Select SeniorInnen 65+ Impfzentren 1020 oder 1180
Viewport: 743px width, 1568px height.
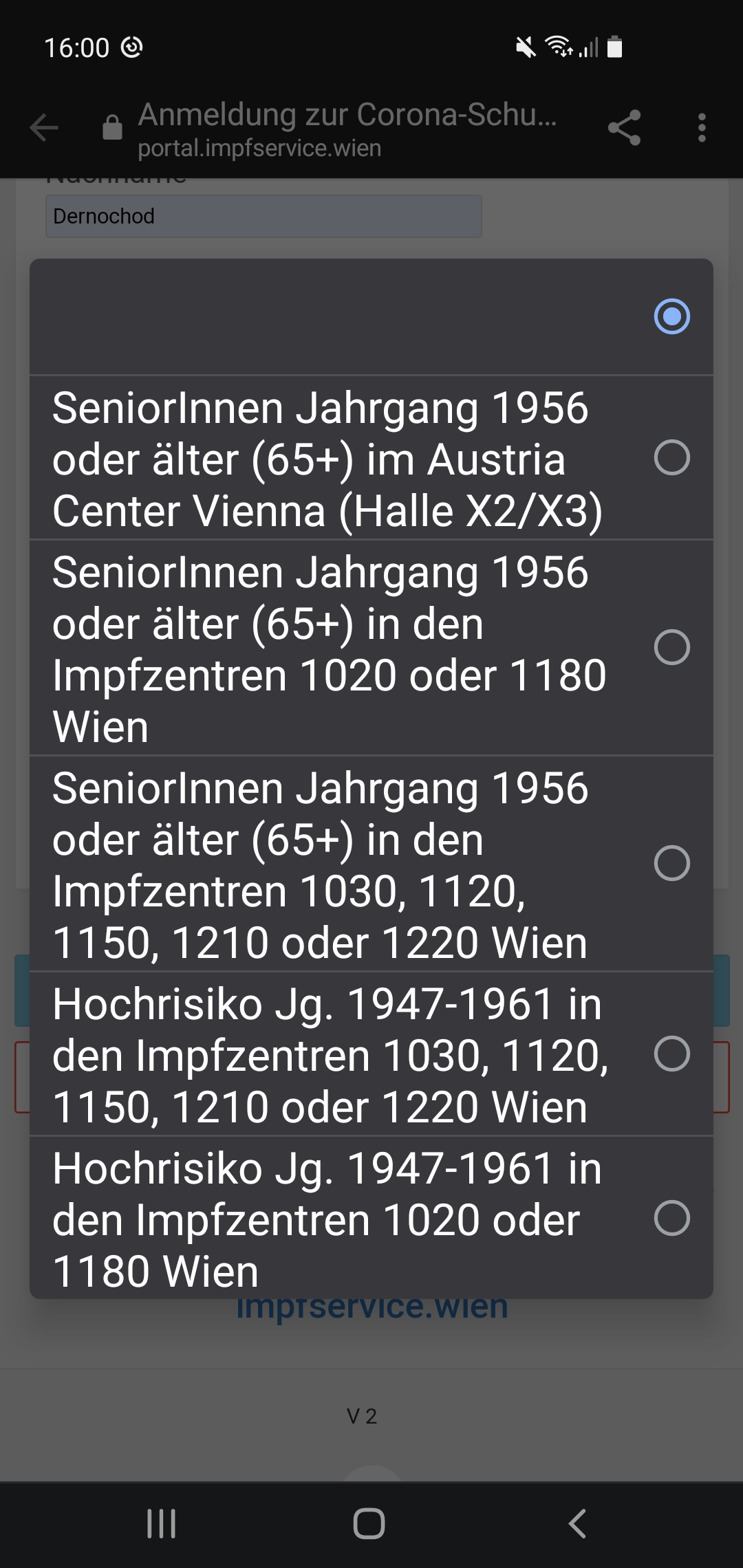pyautogui.click(x=371, y=648)
